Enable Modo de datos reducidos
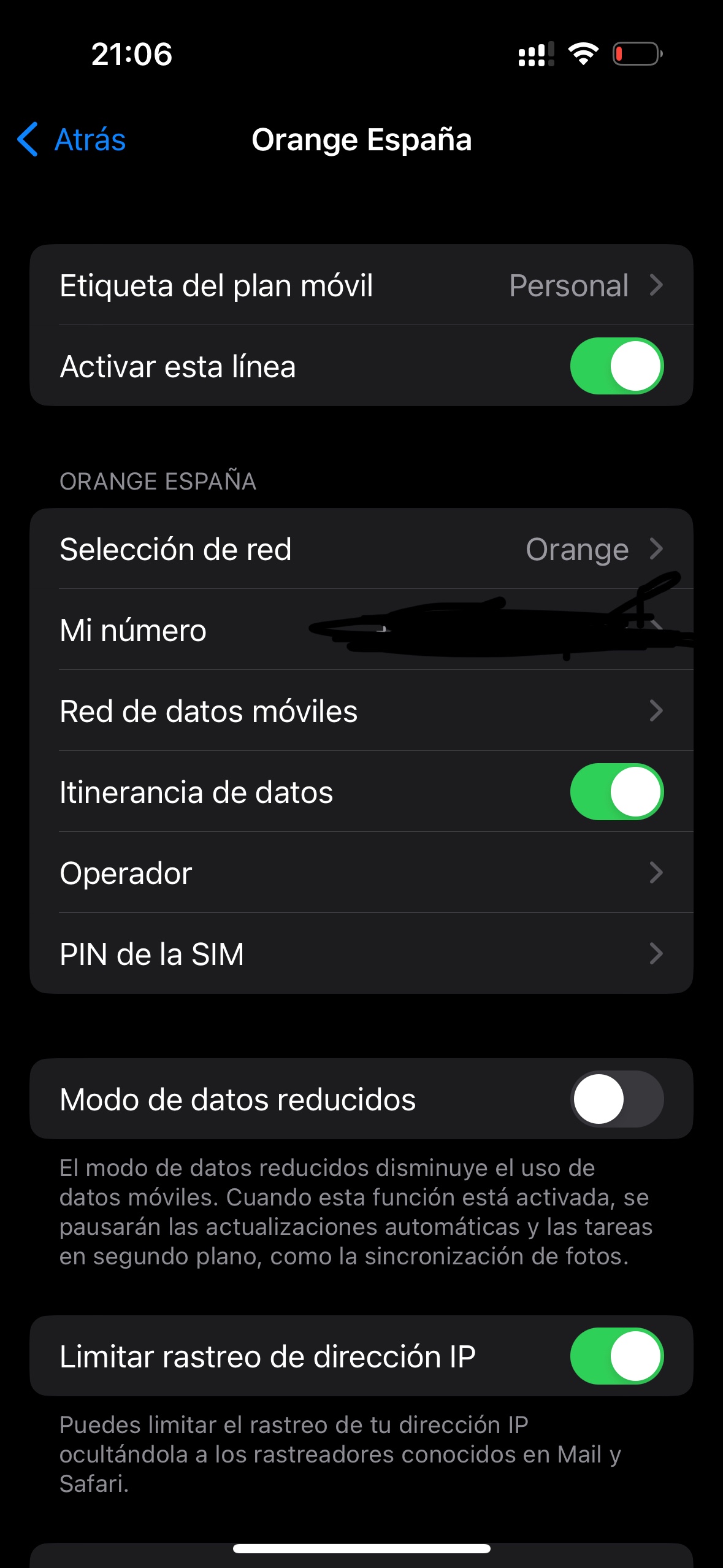This screenshot has height=1568, width=723. (616, 1099)
